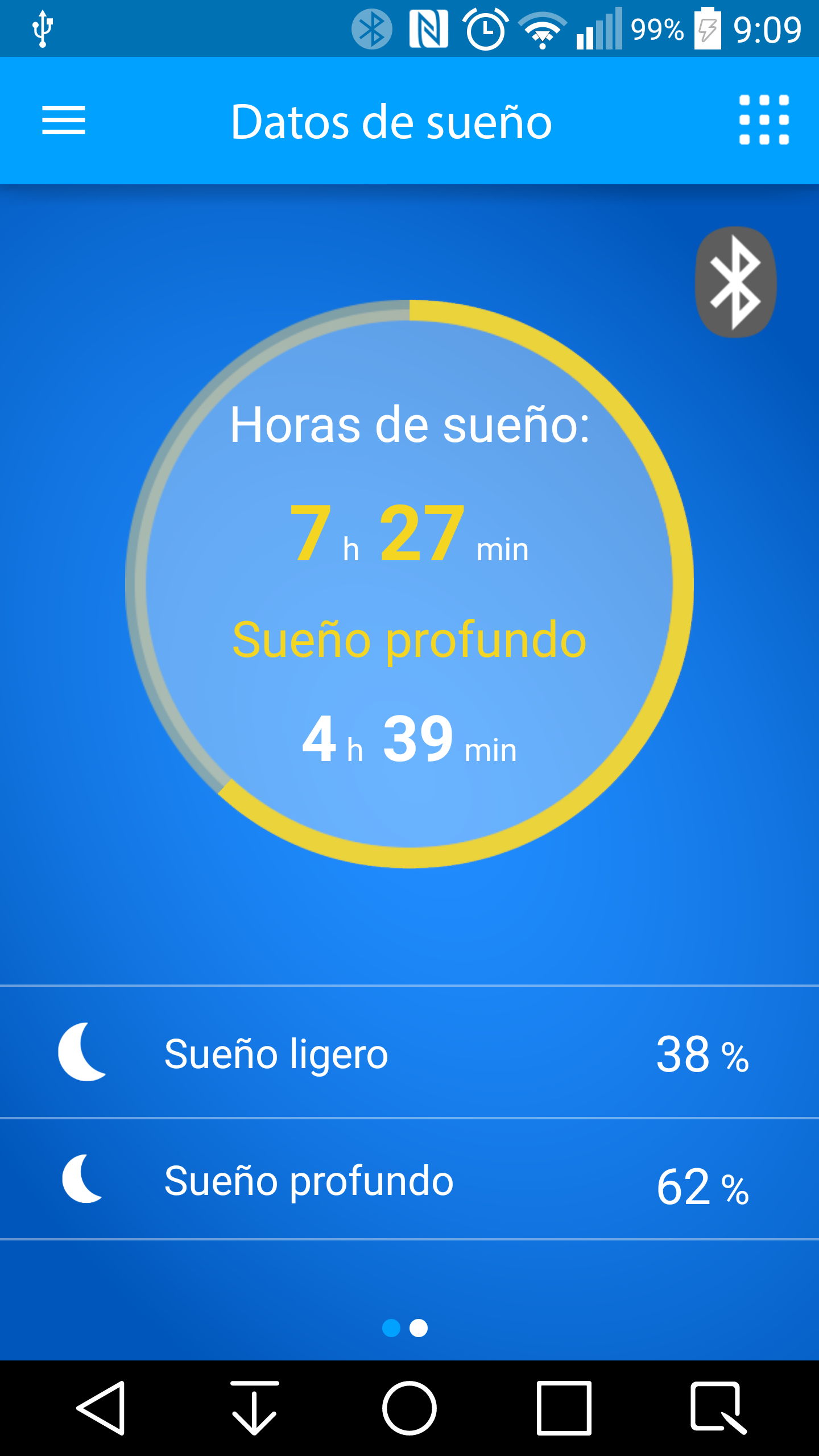The width and height of the screenshot is (819, 1456).
Task: Open the grid menu icon
Action: 764,120
